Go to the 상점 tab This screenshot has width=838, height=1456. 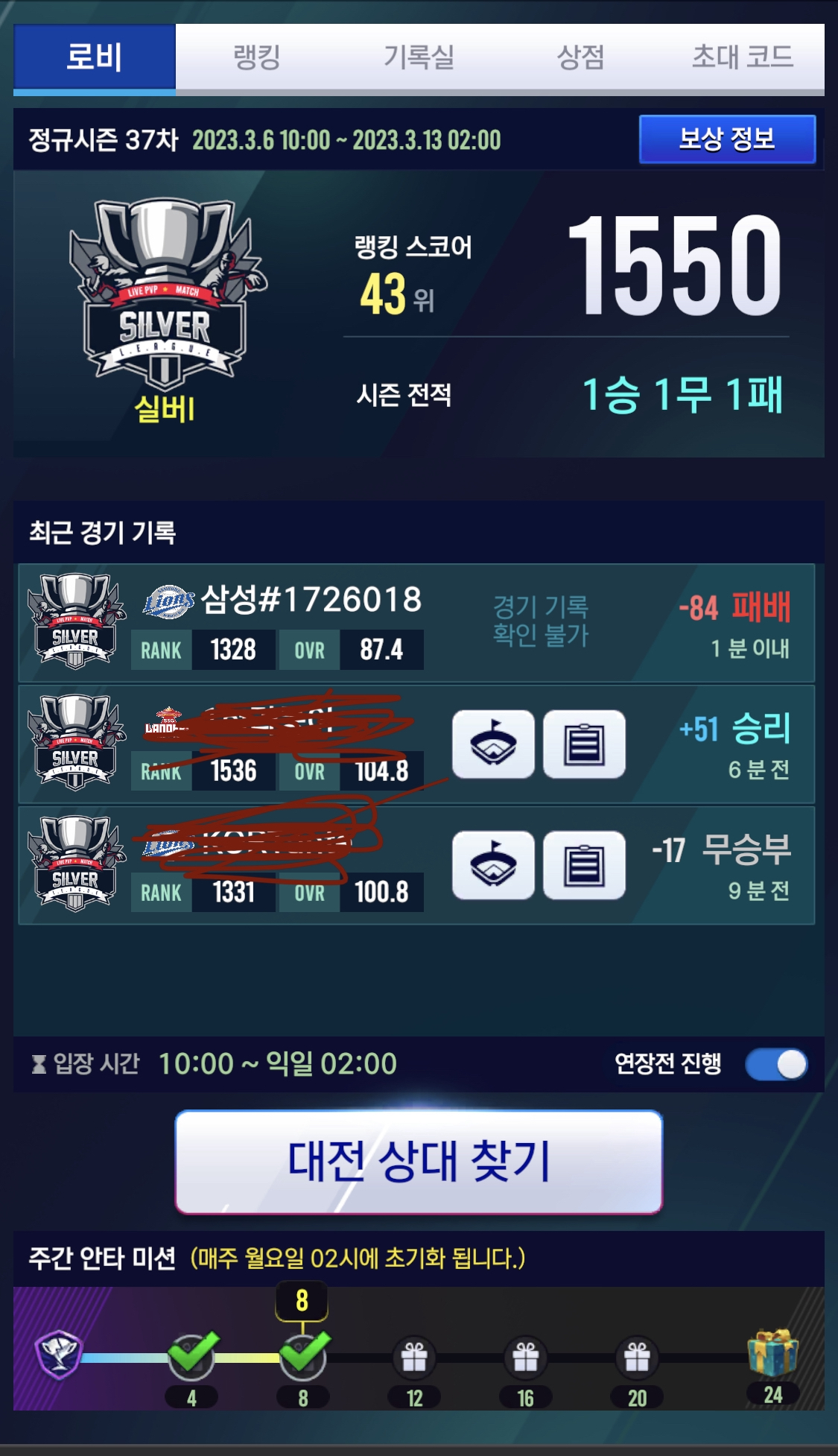(580, 57)
